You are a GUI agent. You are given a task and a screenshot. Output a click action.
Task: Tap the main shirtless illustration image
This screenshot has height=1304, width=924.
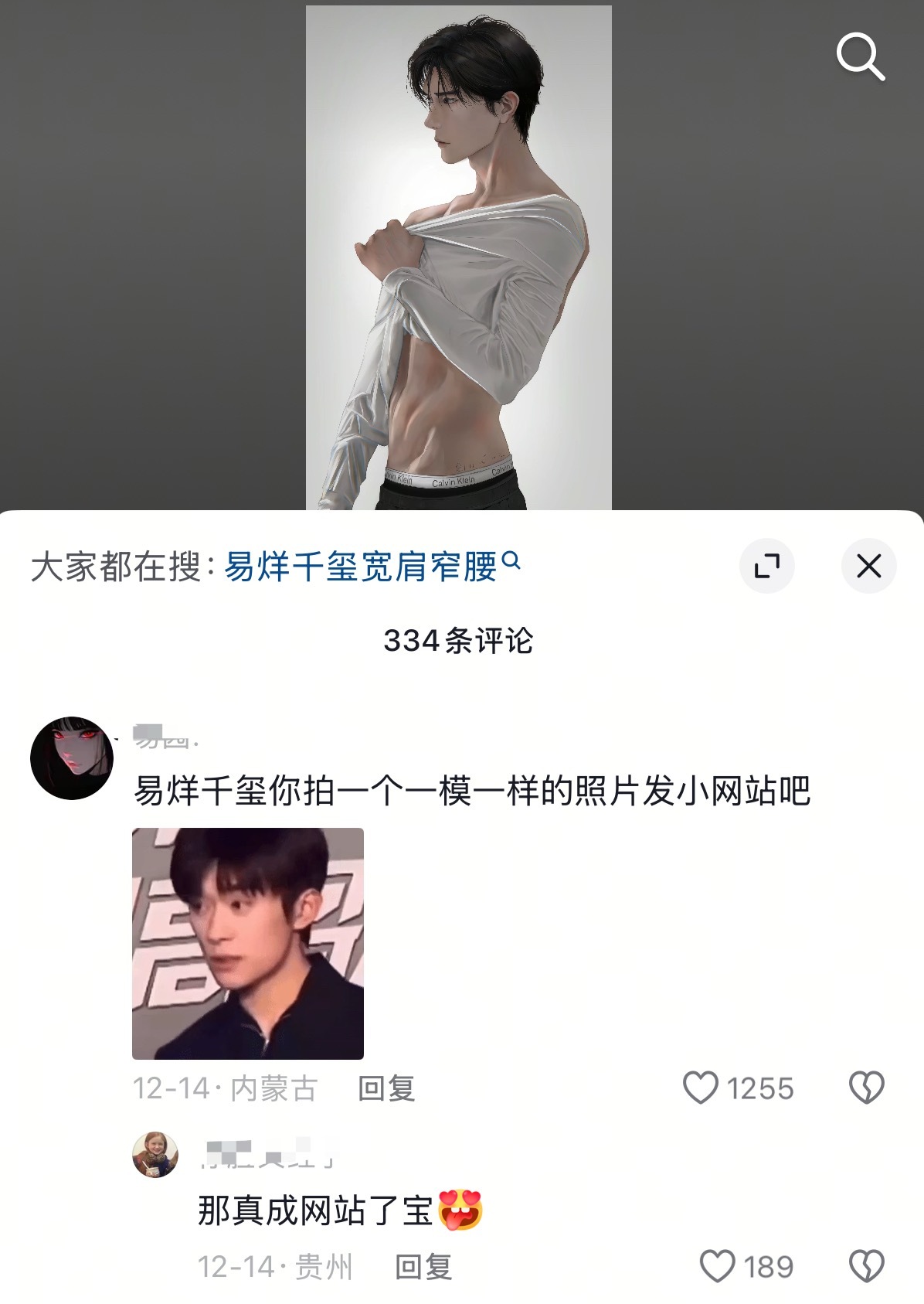(461, 255)
